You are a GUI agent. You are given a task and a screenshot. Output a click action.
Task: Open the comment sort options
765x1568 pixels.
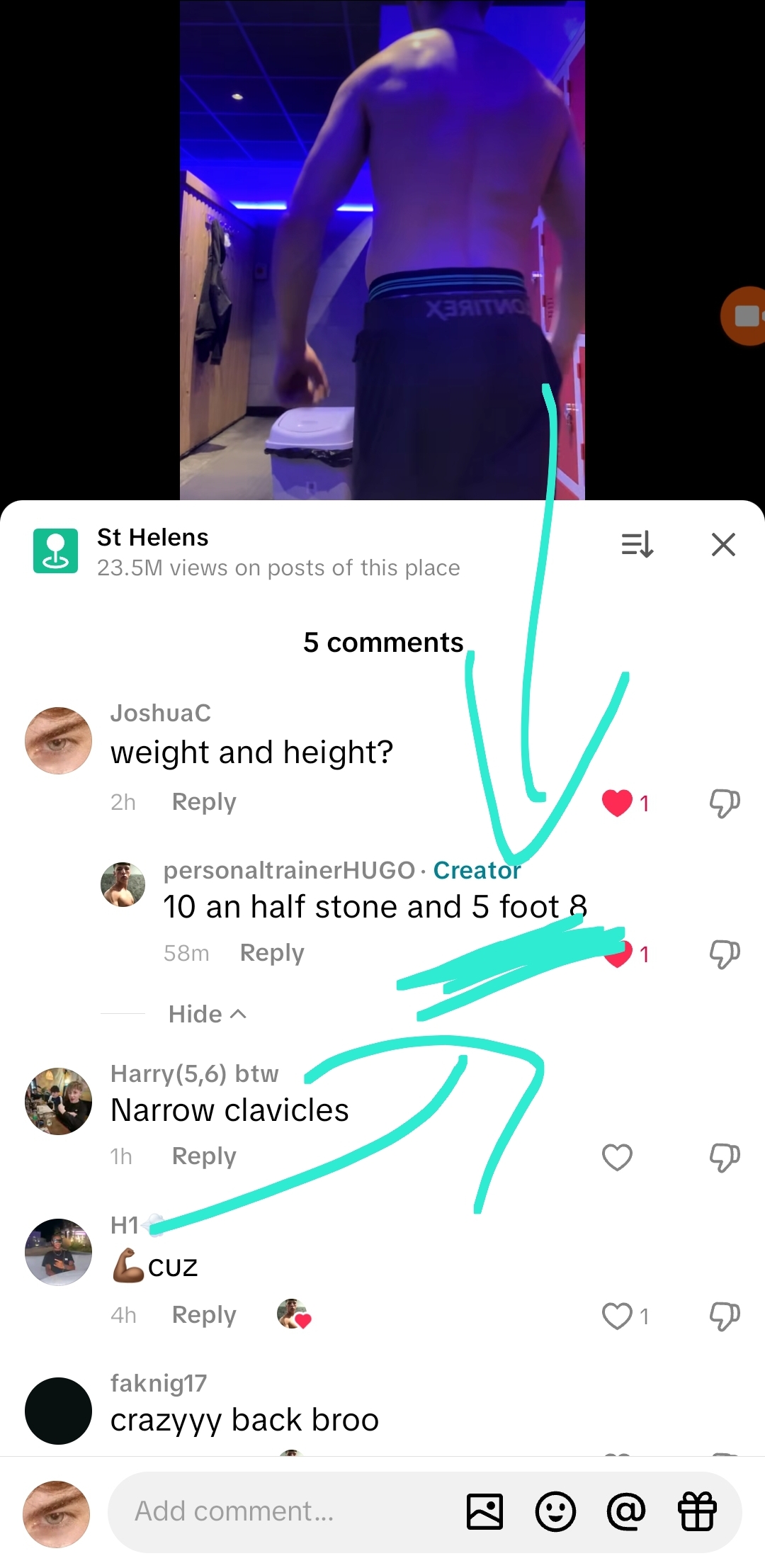tap(637, 545)
